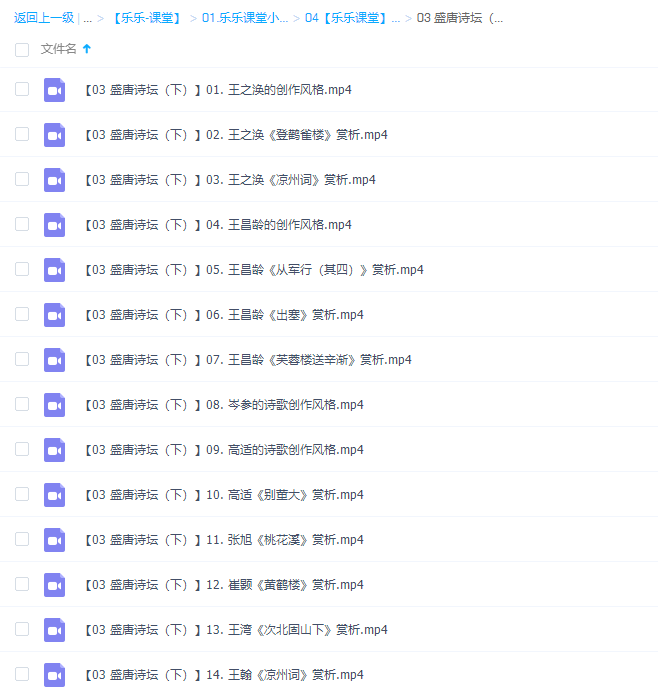Play 03. 王之涣《凉州词》赏析.mp4
Viewport: 658px width, 694px height.
click(230, 180)
